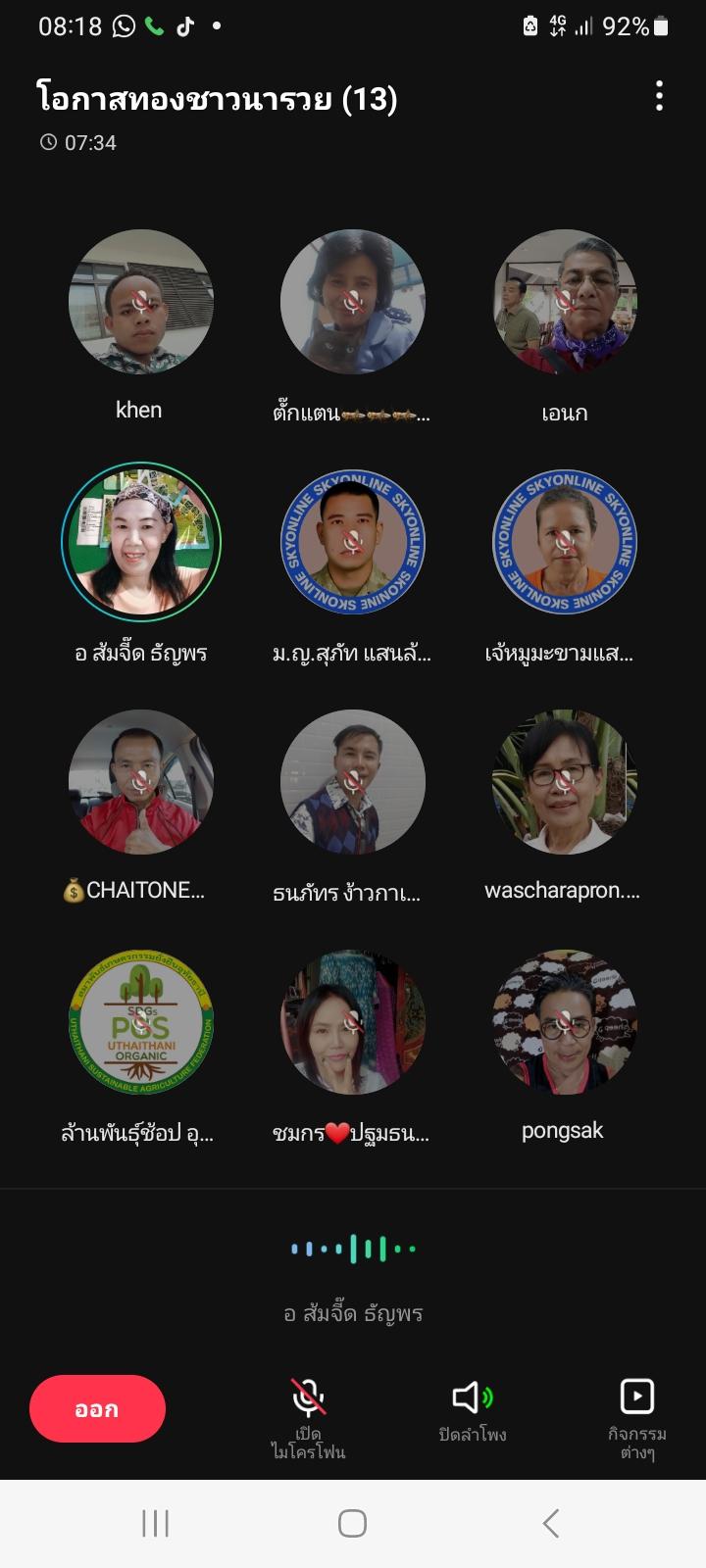Open participant อ ส้มจี๊ด ธัญพร's tile
This screenshot has width=706, height=1568.
pyautogui.click(x=140, y=542)
